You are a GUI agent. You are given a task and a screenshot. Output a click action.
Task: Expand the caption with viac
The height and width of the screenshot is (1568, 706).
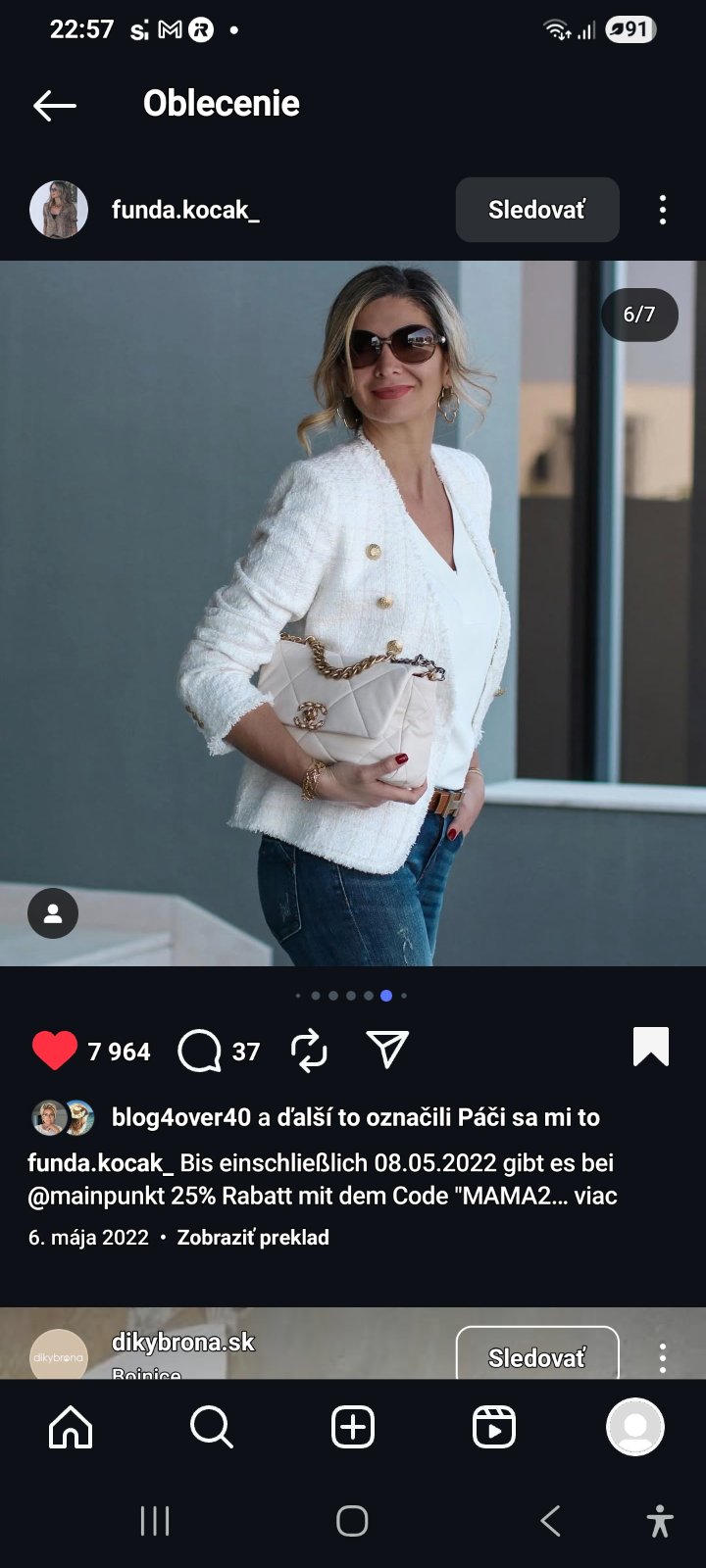595,1196
